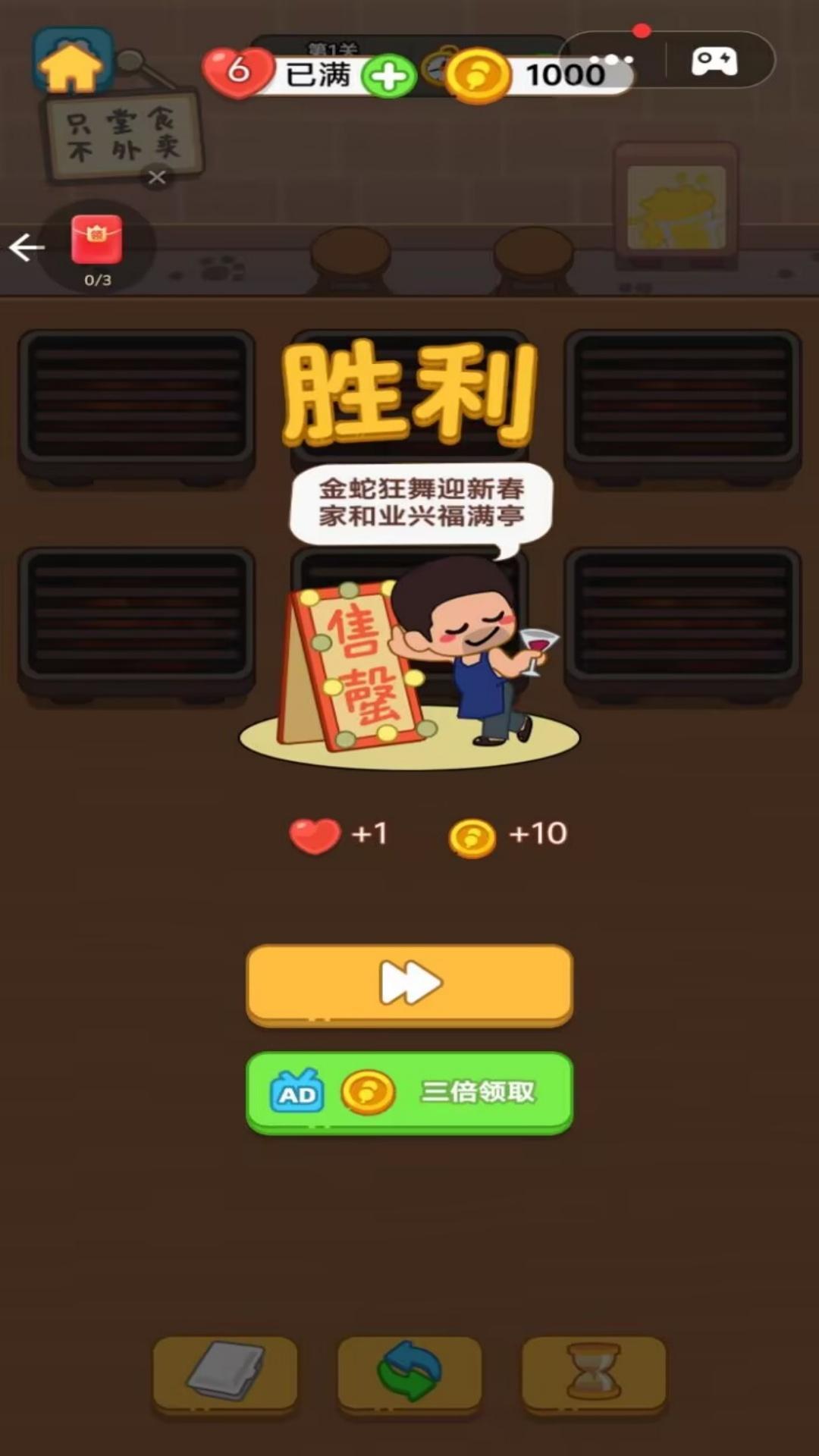819x1456 pixels.
Task: Open the book item at bottom left
Action: tap(223, 1373)
